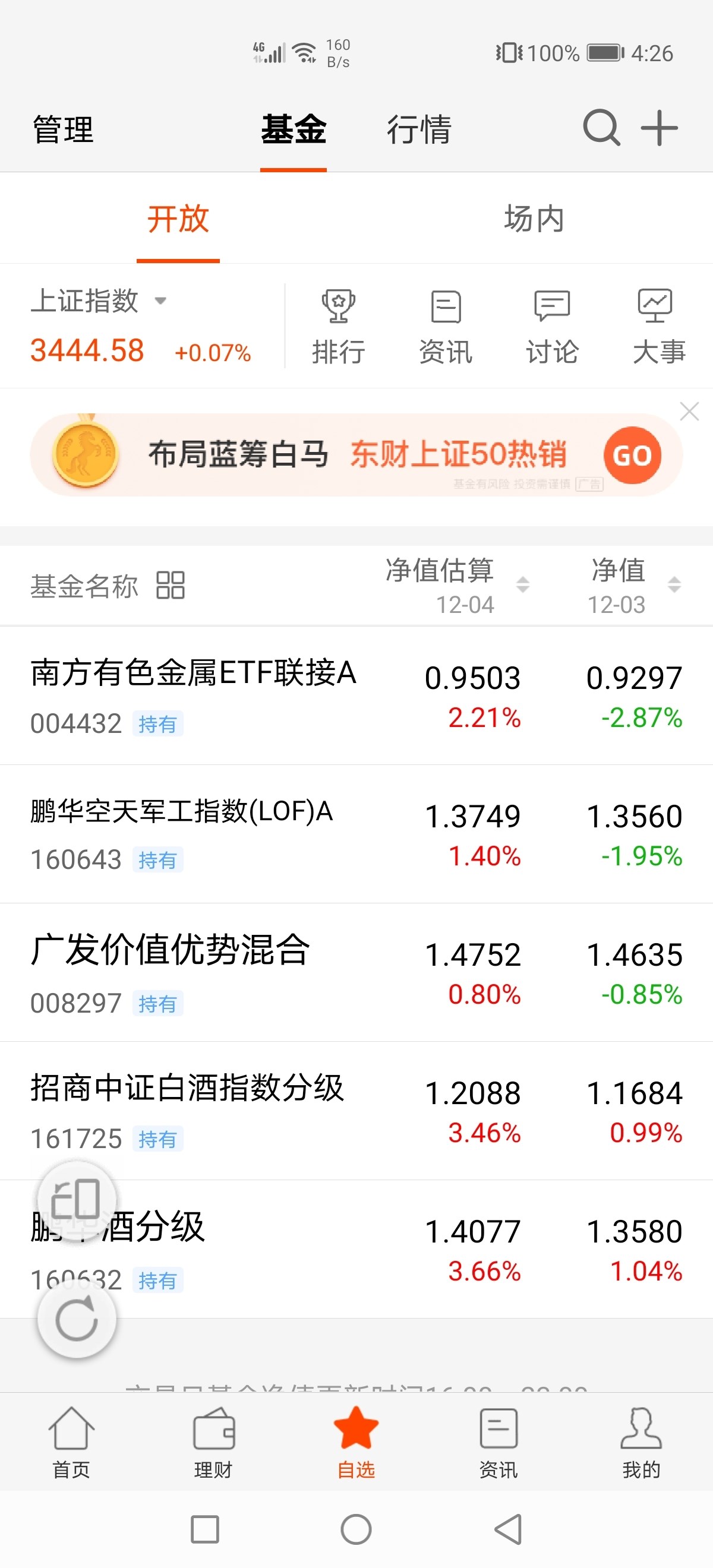Switch to the 行情 tab
Image resolution: width=713 pixels, height=1568 pixels.
pyautogui.click(x=419, y=129)
